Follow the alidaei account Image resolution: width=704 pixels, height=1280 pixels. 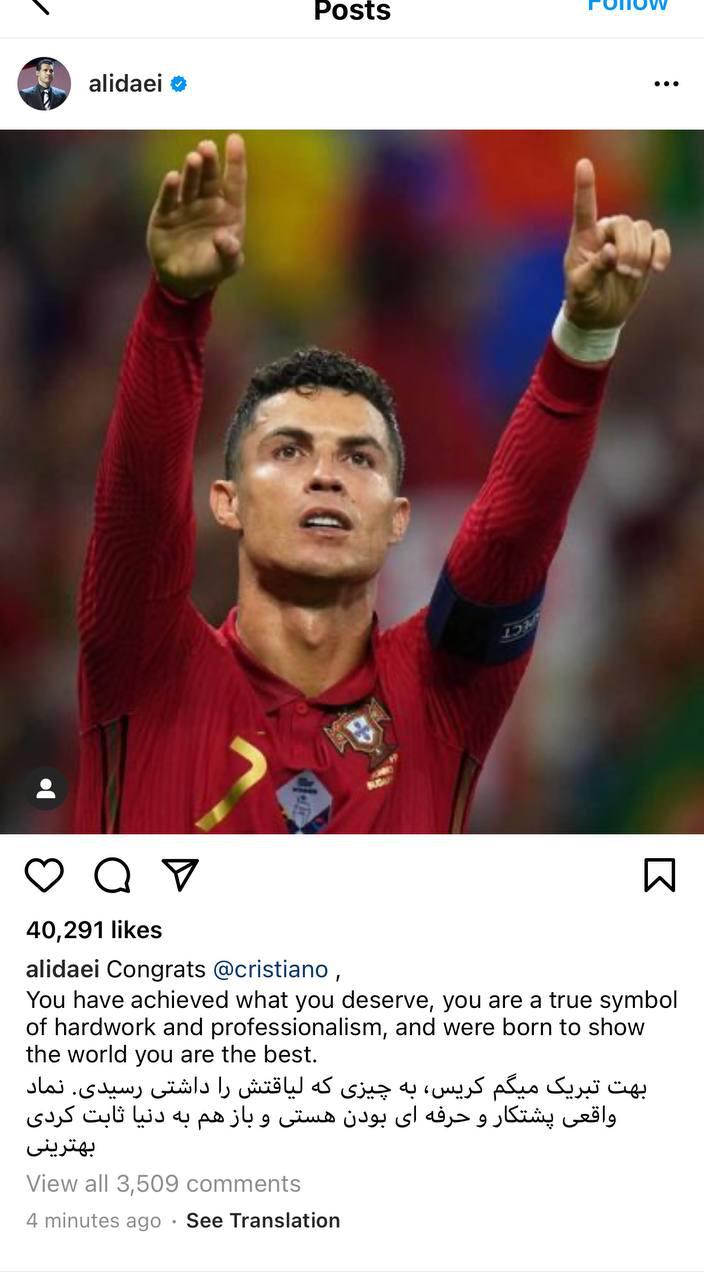pyautogui.click(x=627, y=6)
